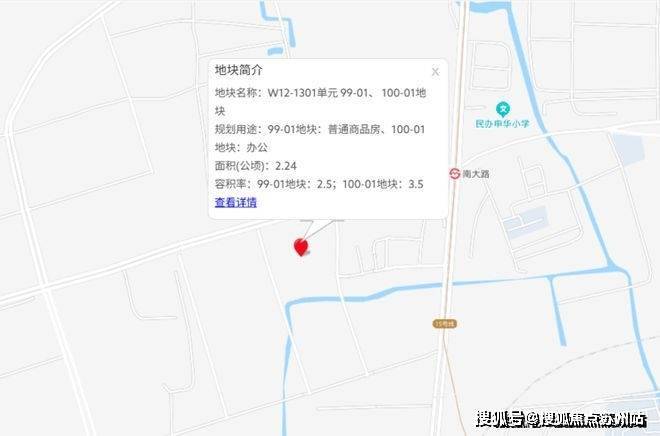The image size is (660, 436).
Task: Open the 查看详情 link
Action: (236, 202)
